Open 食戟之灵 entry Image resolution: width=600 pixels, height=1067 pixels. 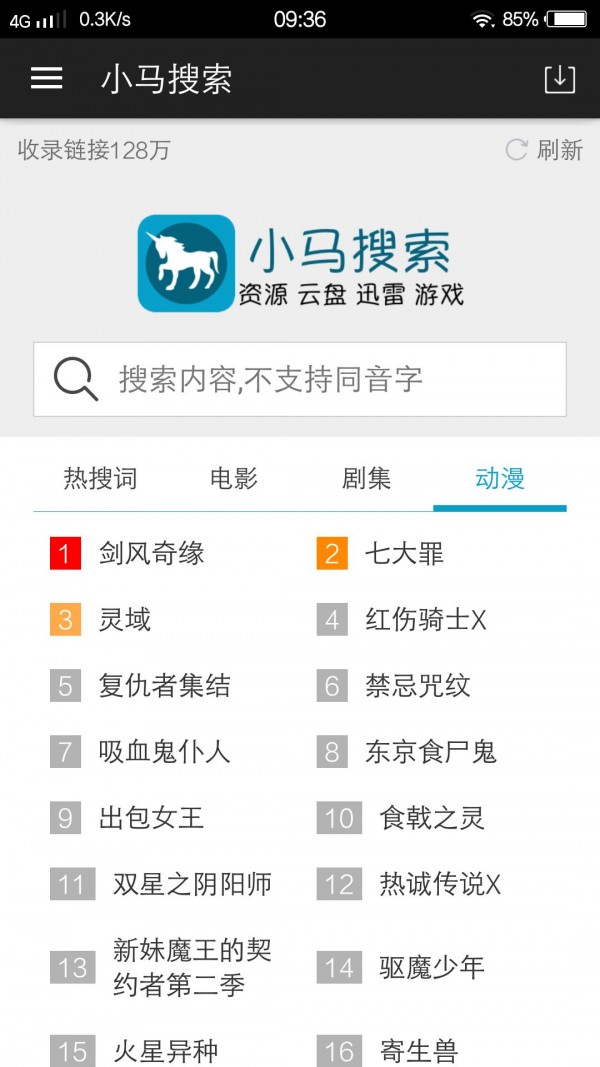coord(432,818)
